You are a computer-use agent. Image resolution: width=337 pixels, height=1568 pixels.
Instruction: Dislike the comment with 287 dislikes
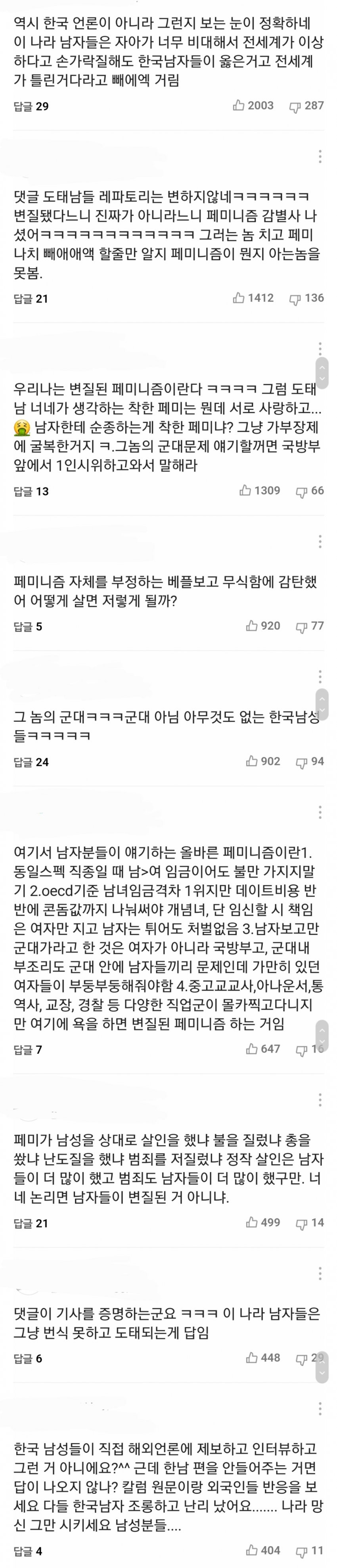(295, 106)
